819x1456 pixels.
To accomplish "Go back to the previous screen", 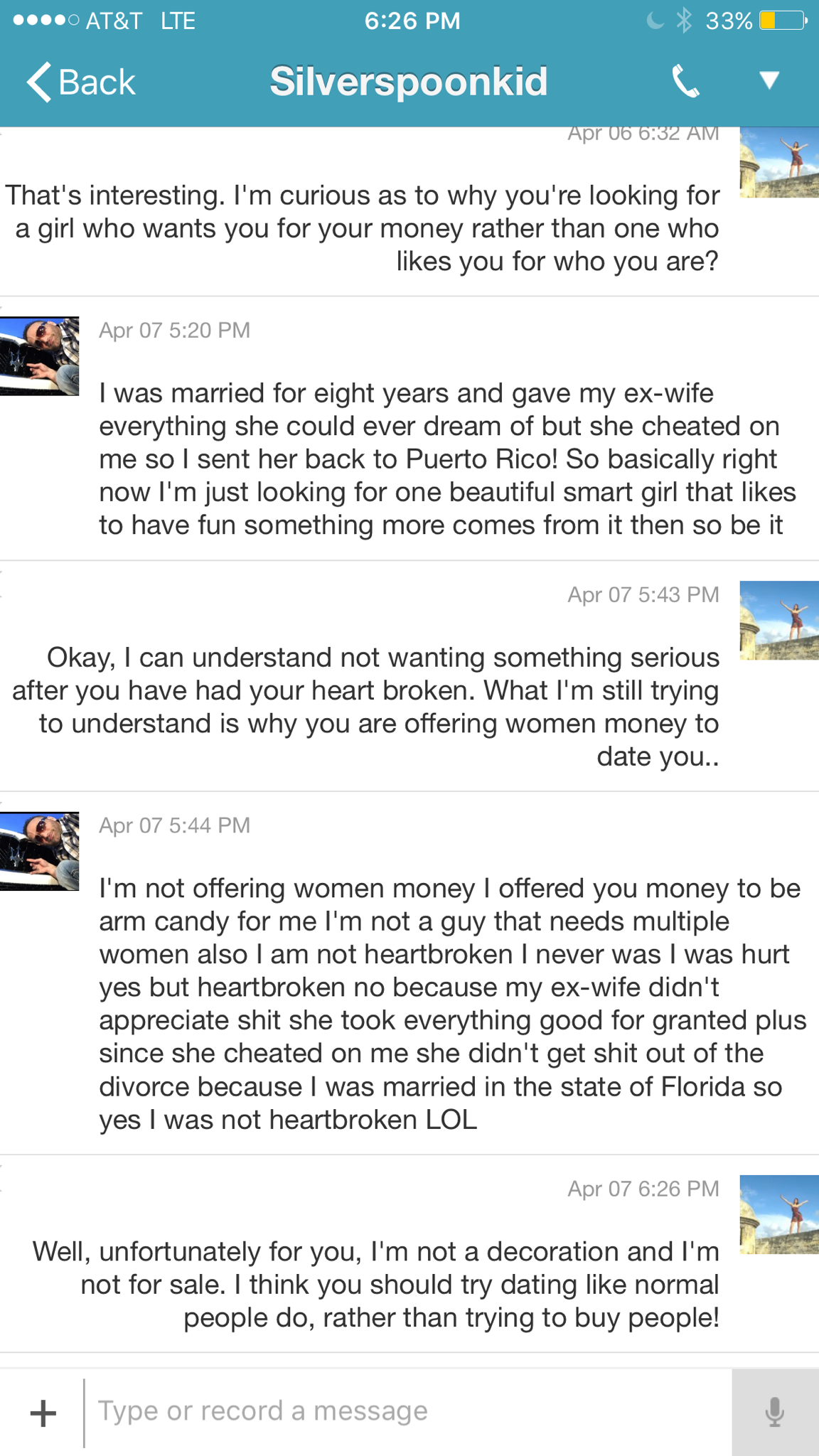I will 80,82.
